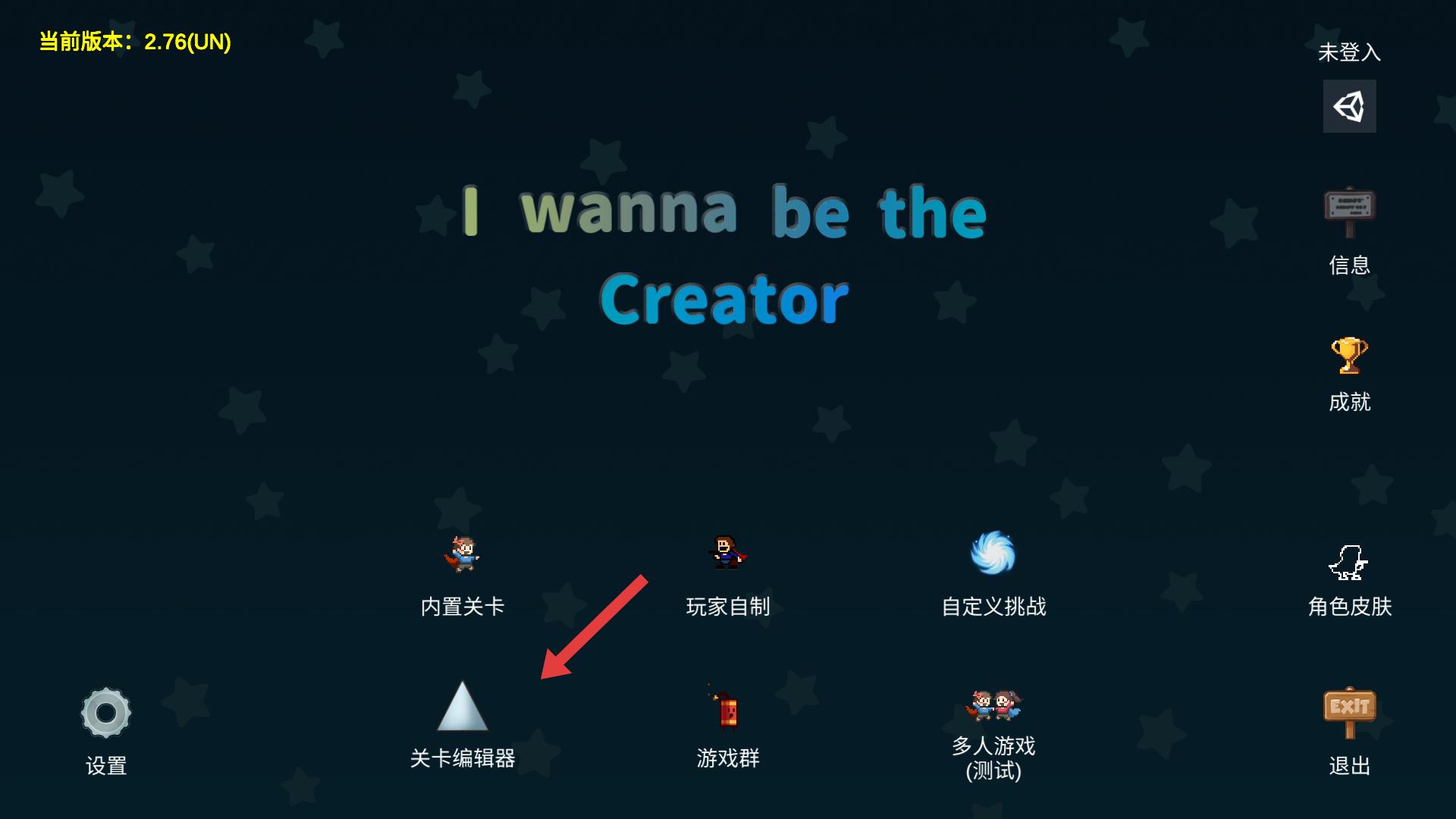Enter 多人游戏 multiplayer test mode
The width and height of the screenshot is (1456, 819).
point(993,707)
